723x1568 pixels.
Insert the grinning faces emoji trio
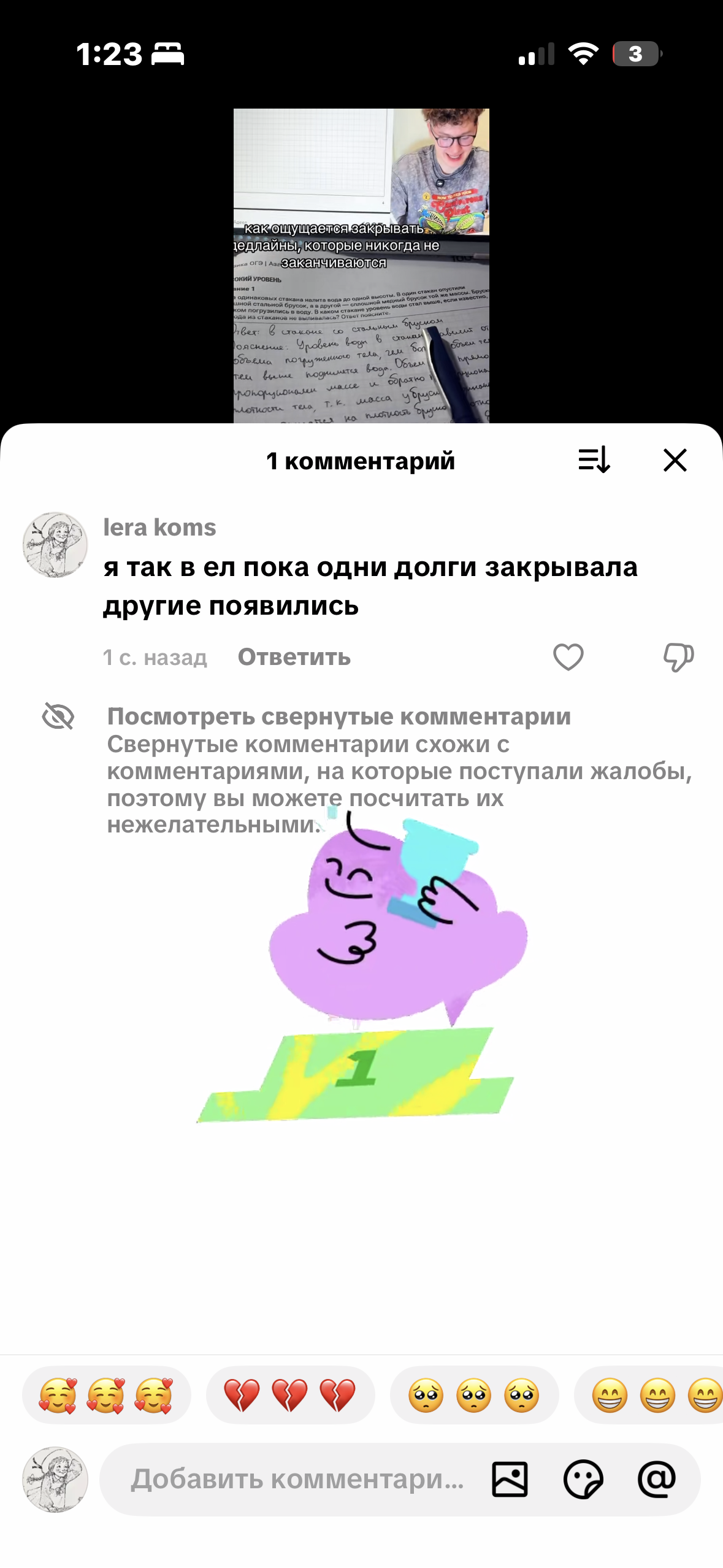point(650,1394)
